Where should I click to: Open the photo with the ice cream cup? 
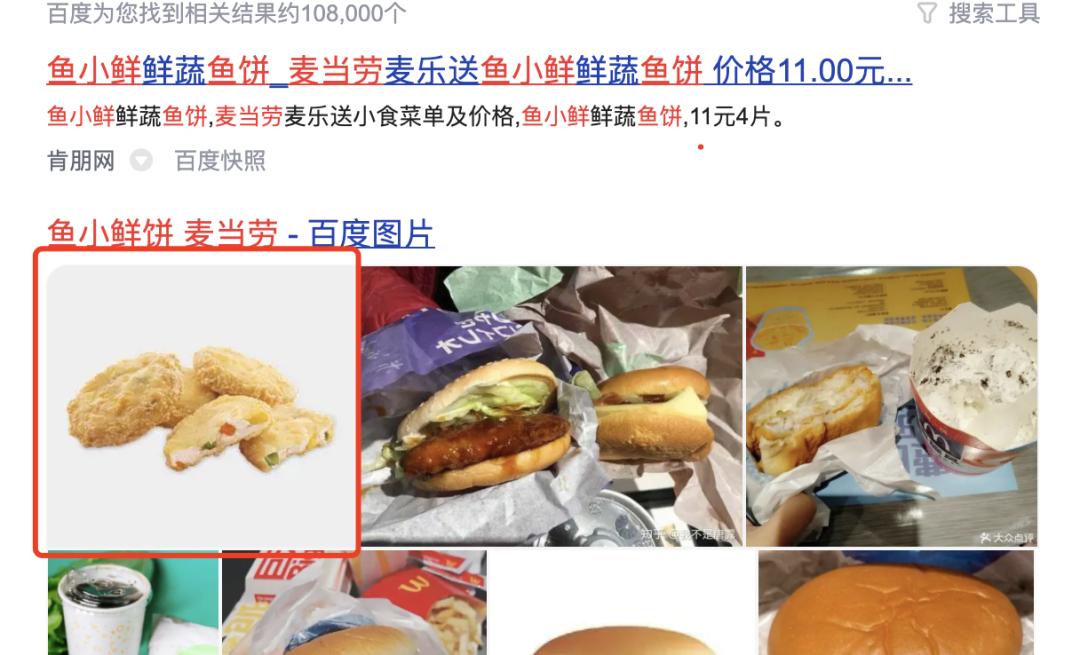tap(892, 406)
